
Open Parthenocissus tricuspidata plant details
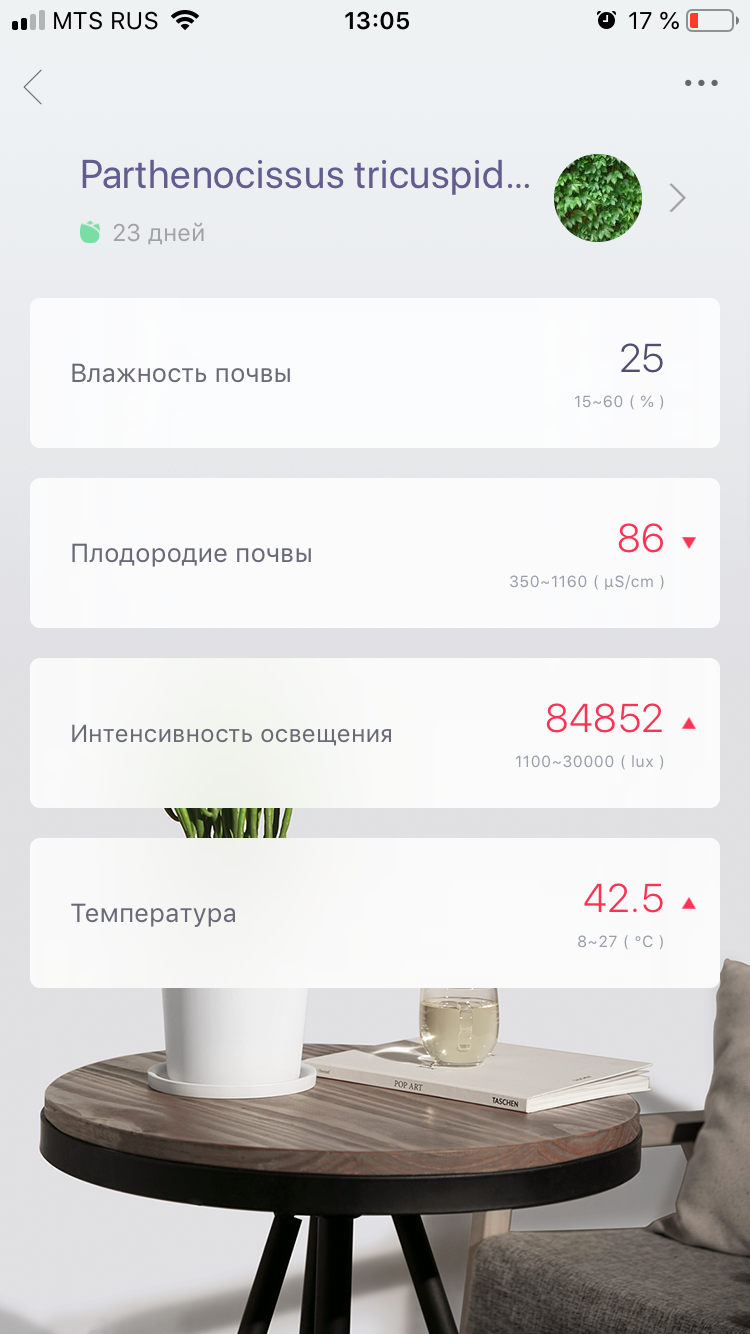click(677, 198)
